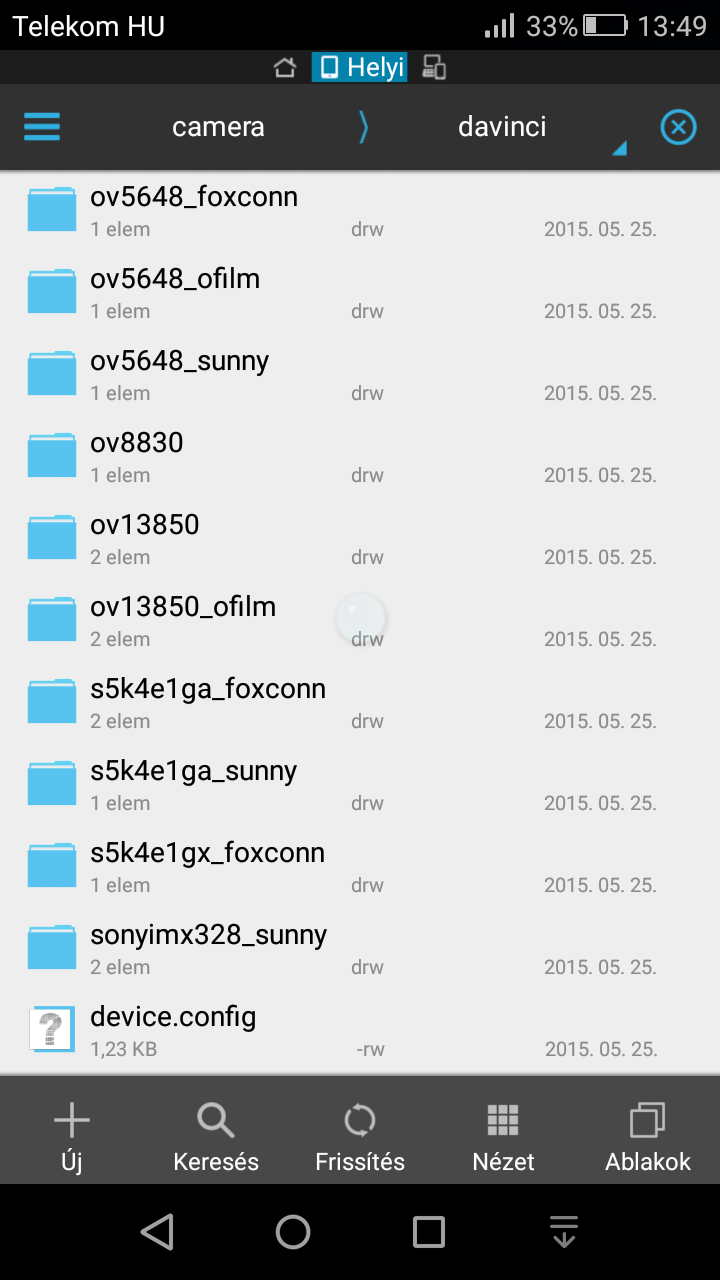Open the s5k4e1ga_foxconn folder
This screenshot has height=1280, width=720.
pyautogui.click(x=208, y=702)
